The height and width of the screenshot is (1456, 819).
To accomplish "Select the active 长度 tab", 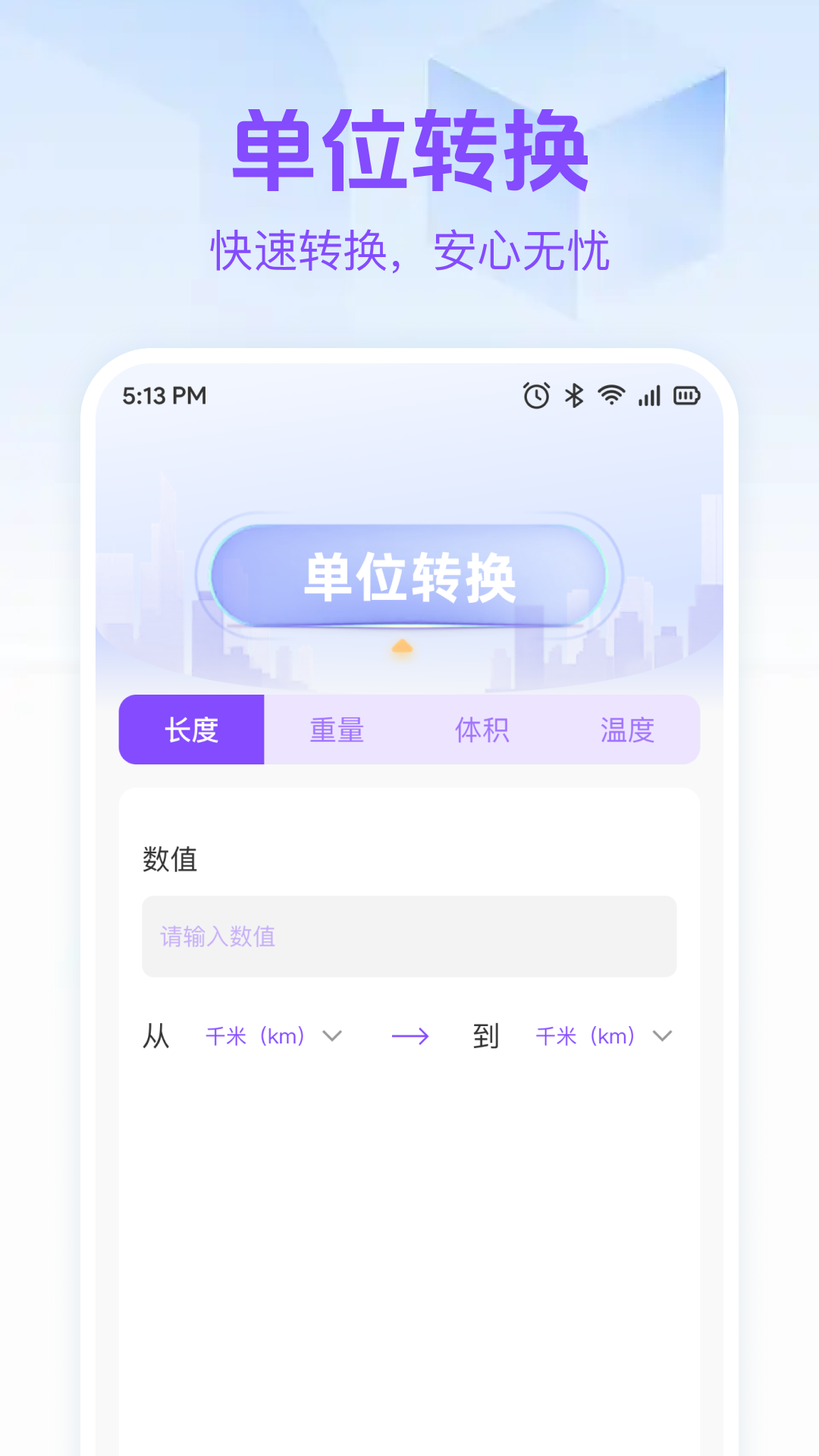I will [191, 730].
